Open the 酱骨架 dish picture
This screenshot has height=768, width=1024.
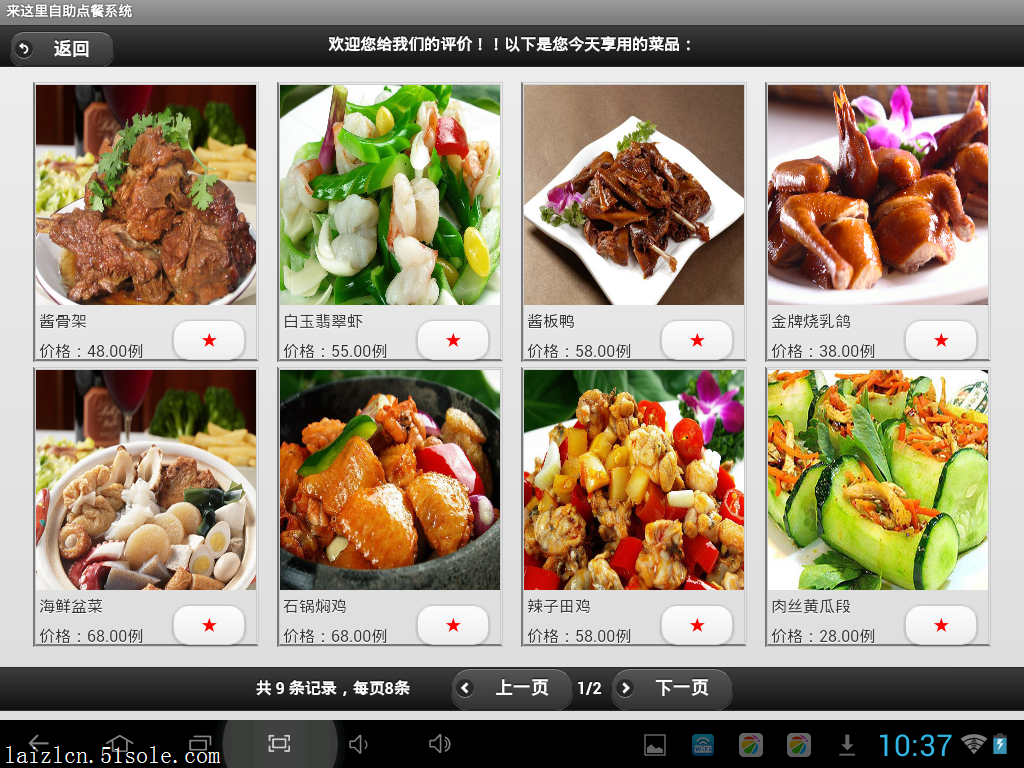click(x=146, y=195)
